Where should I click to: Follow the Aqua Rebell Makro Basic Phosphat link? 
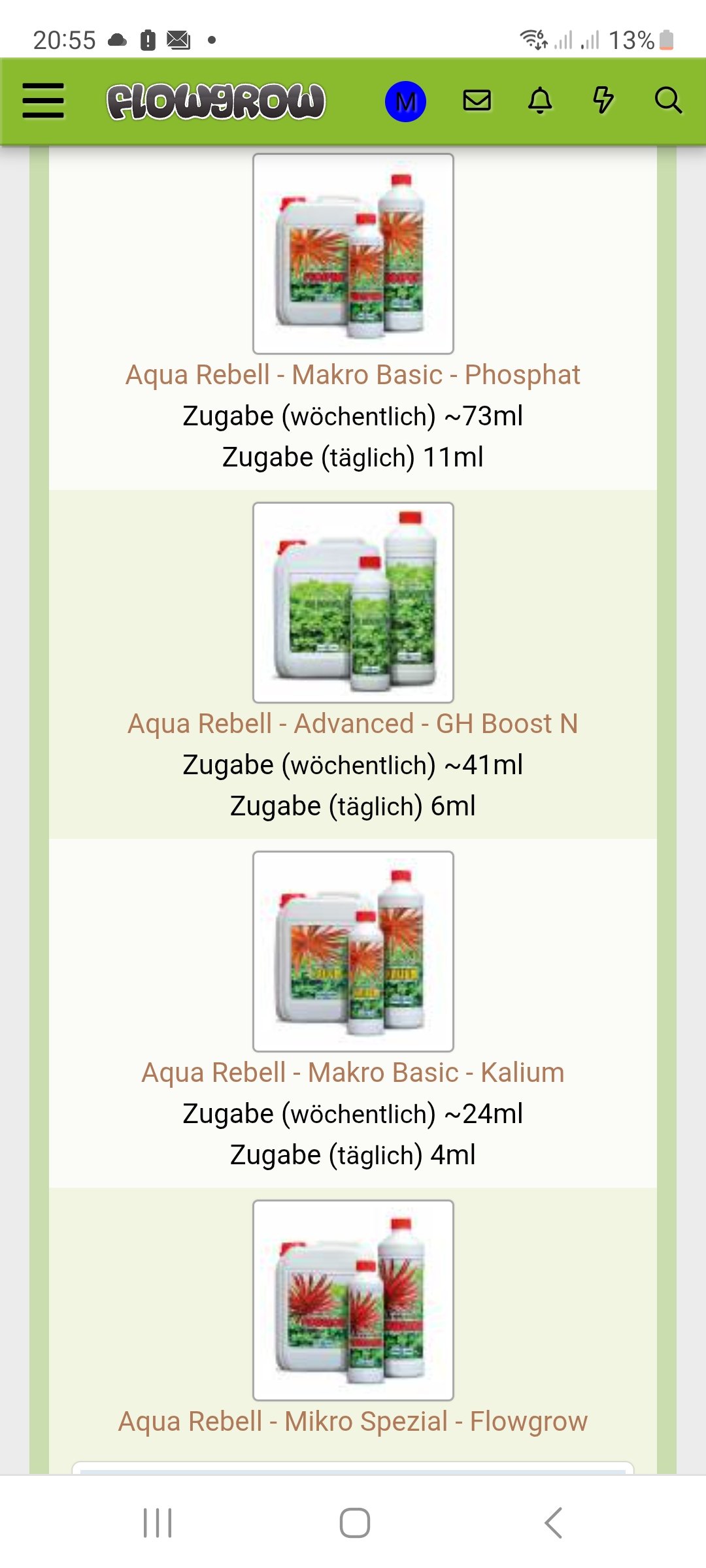click(353, 375)
